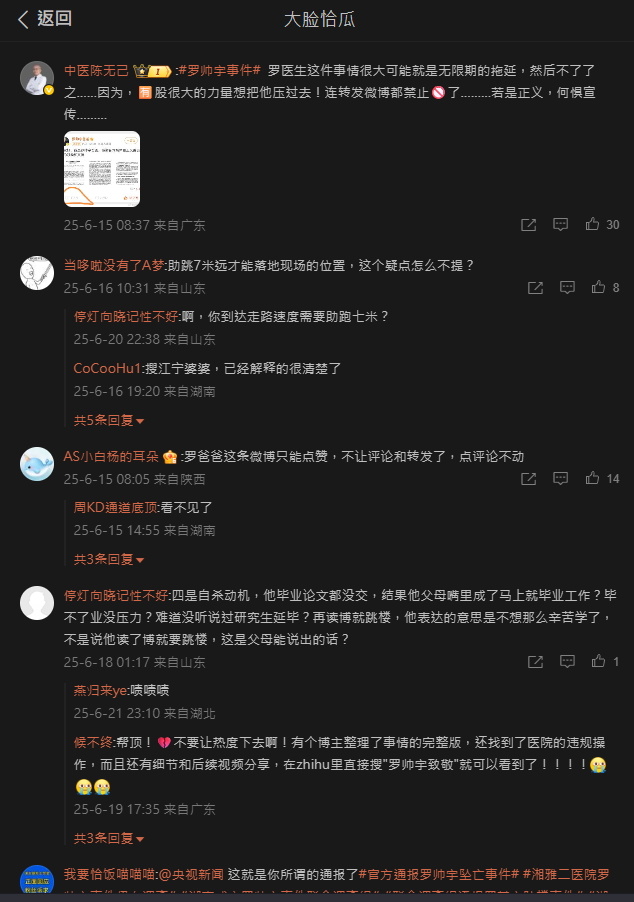Viewport: 634px width, 902px height.
Task: Like AS小白杨的耳朵's comment
Action: [597, 479]
